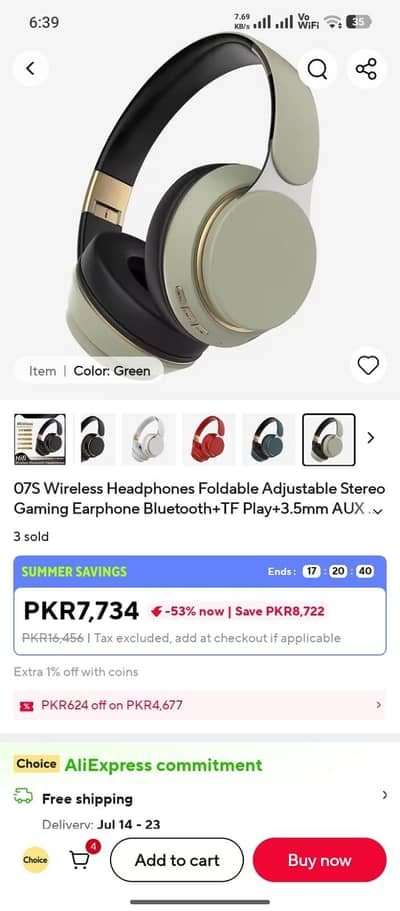Open the Choice badge at bottom
Image resolution: width=400 pixels, height=911 pixels.
[x=35, y=860]
